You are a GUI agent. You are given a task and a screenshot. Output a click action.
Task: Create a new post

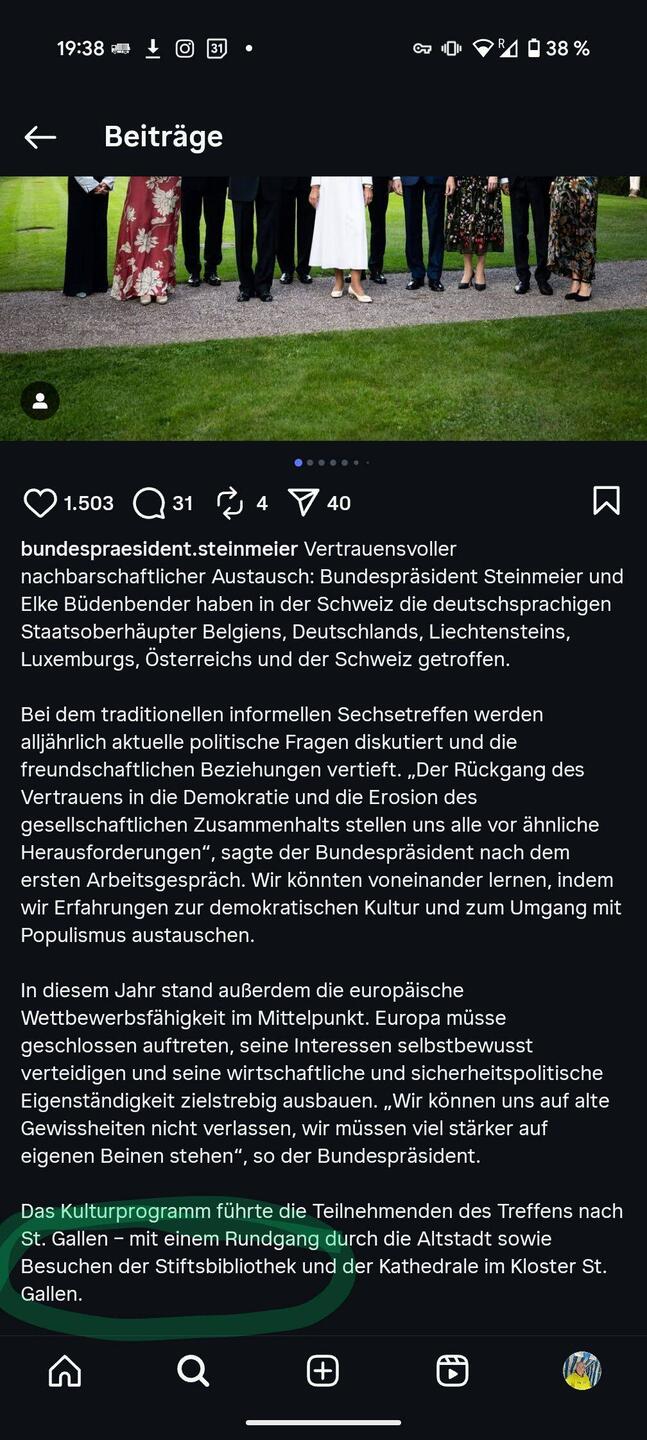(x=323, y=1371)
